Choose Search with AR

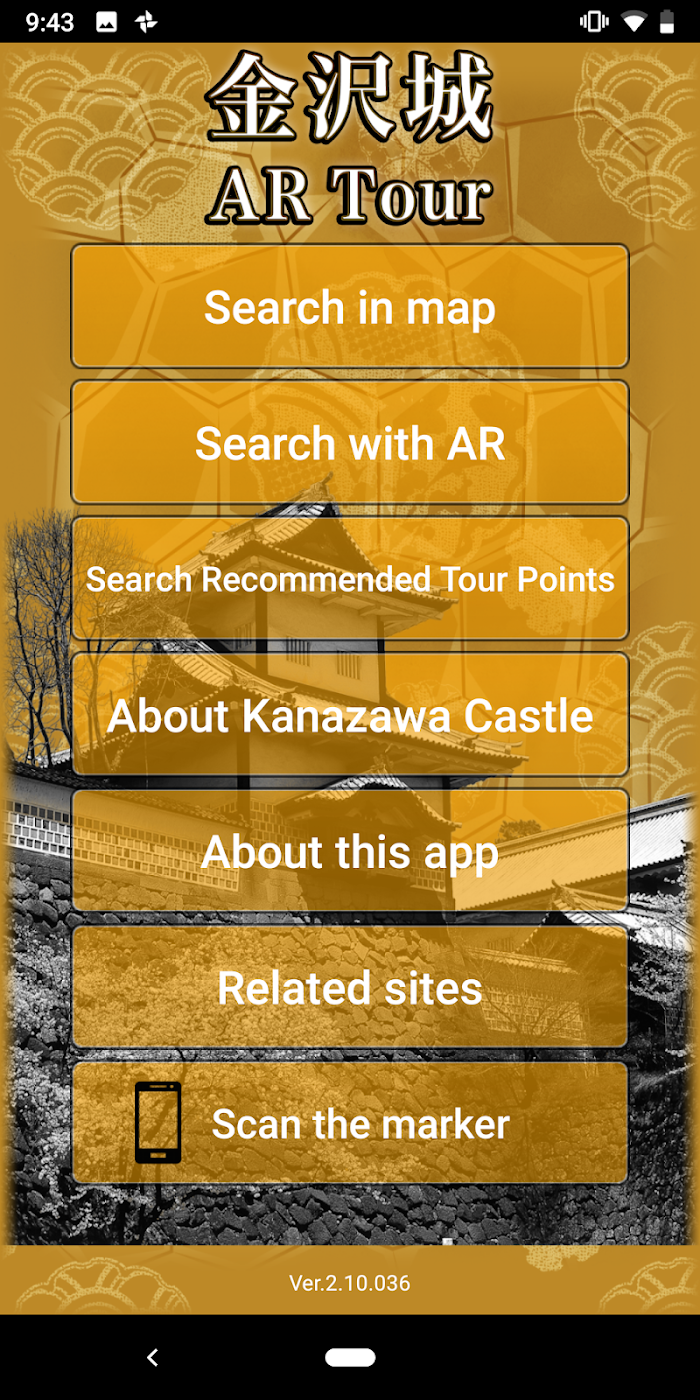pyautogui.click(x=350, y=442)
